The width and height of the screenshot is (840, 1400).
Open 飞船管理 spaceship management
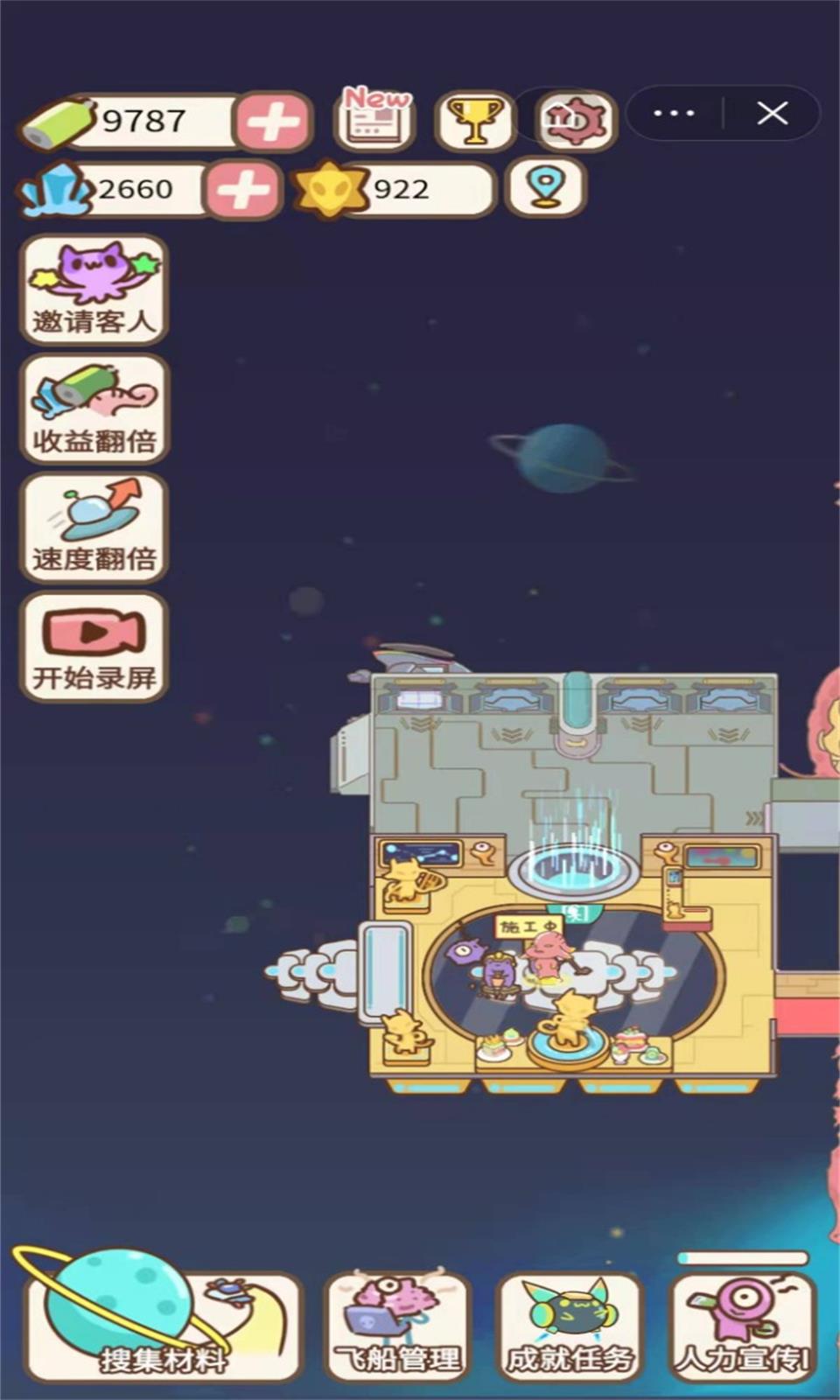pyautogui.click(x=398, y=1321)
